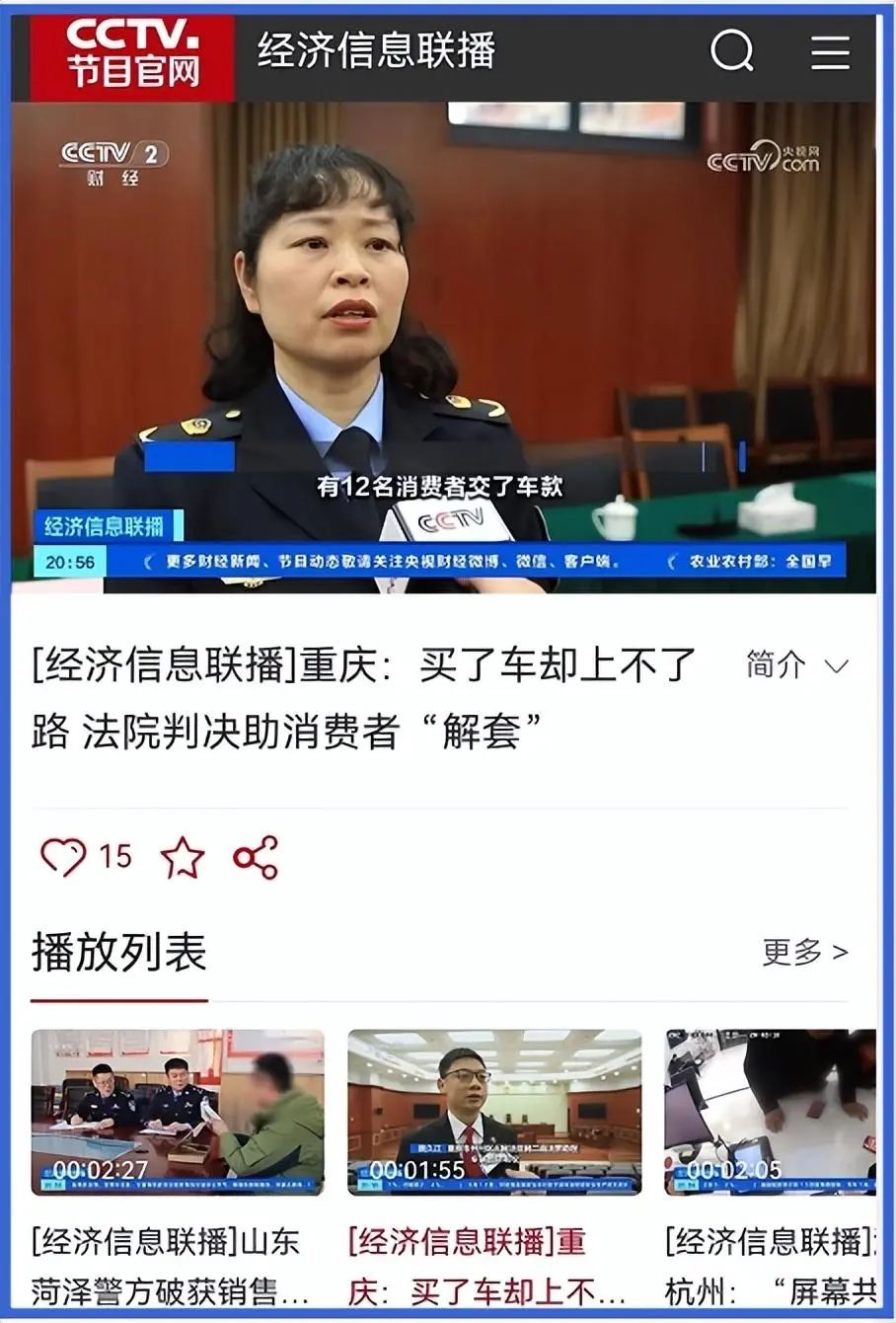Open 更多 in the playlist section
Viewport: 896px width, 1323px height.
804,952
